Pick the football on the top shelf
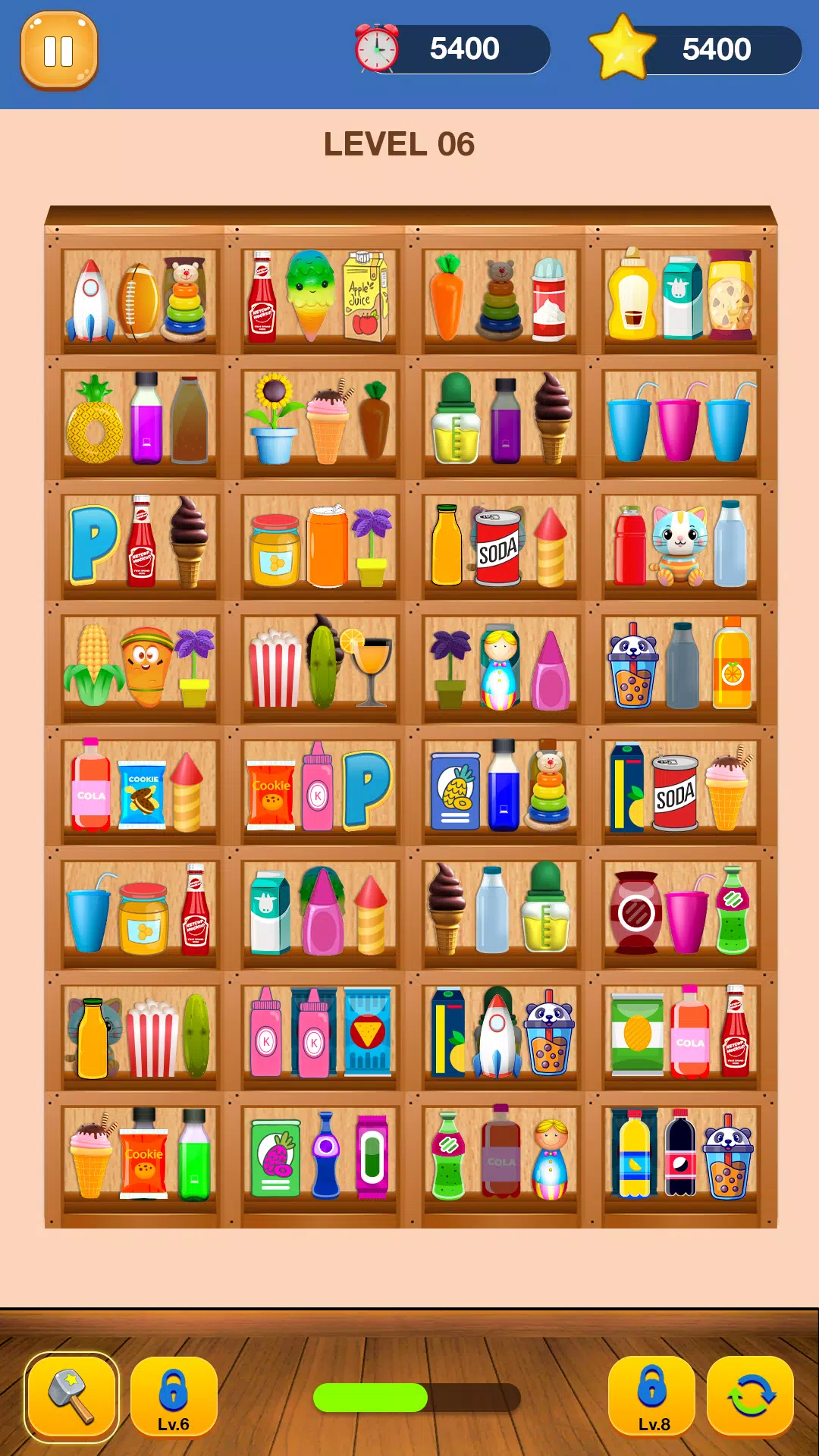This screenshot has height=1456, width=819. point(137,302)
